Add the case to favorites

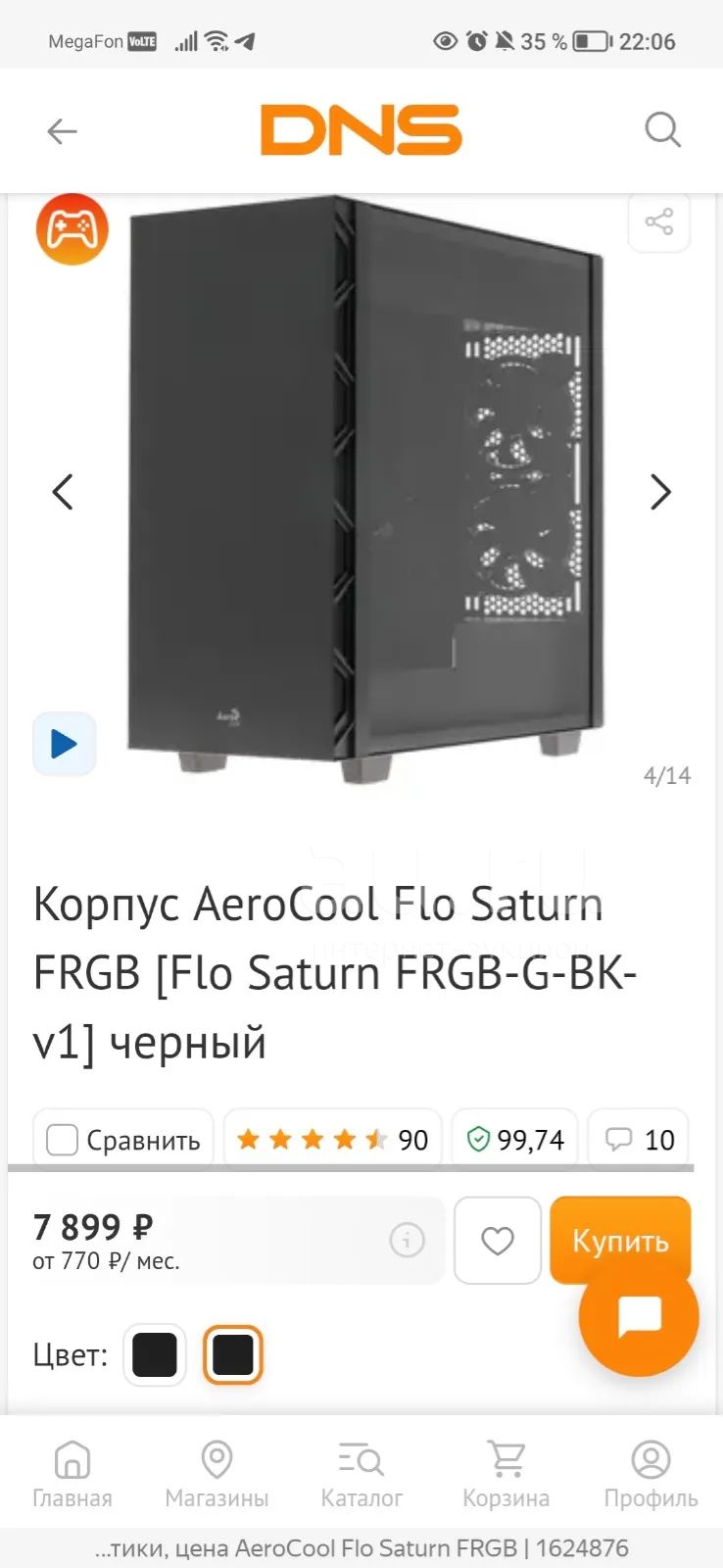498,1241
